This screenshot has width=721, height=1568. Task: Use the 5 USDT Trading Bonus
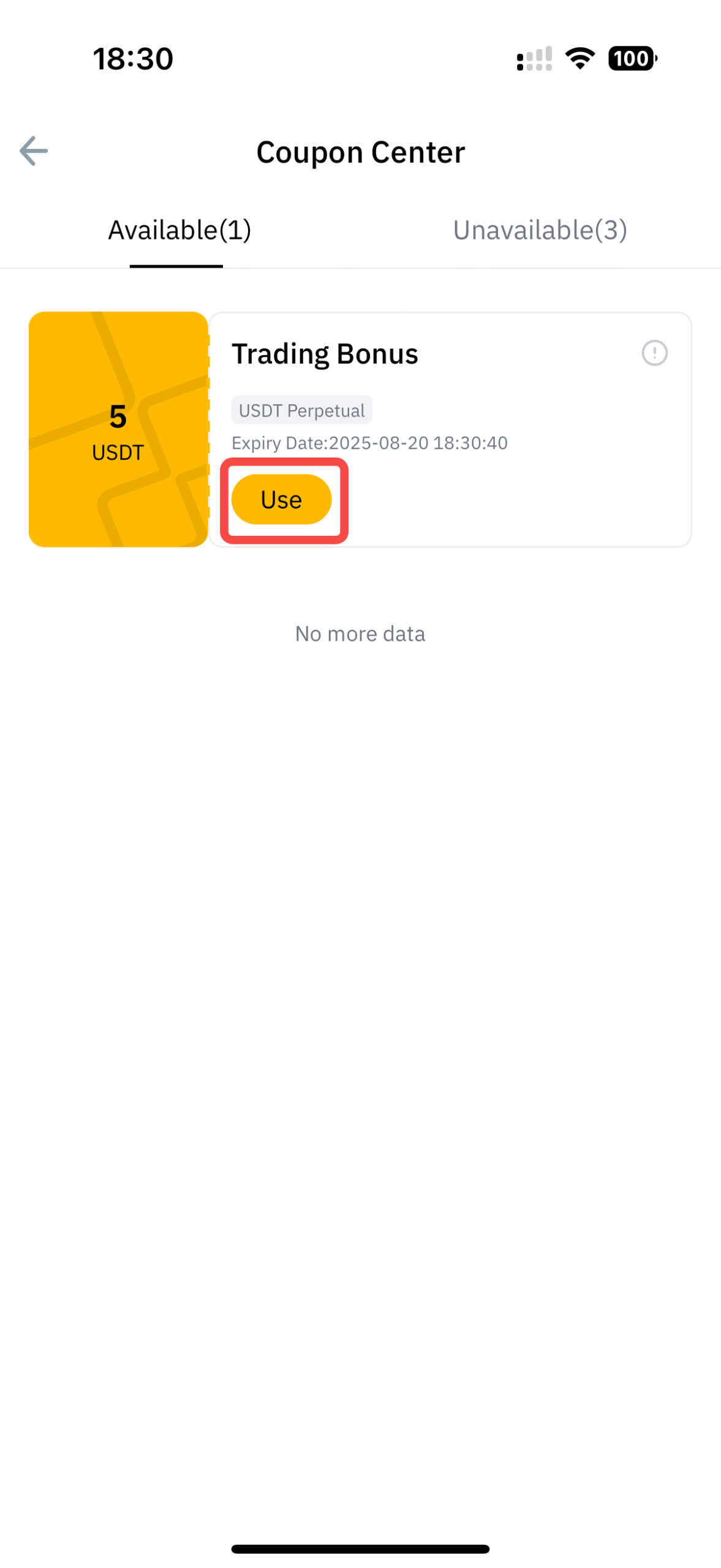pos(281,499)
